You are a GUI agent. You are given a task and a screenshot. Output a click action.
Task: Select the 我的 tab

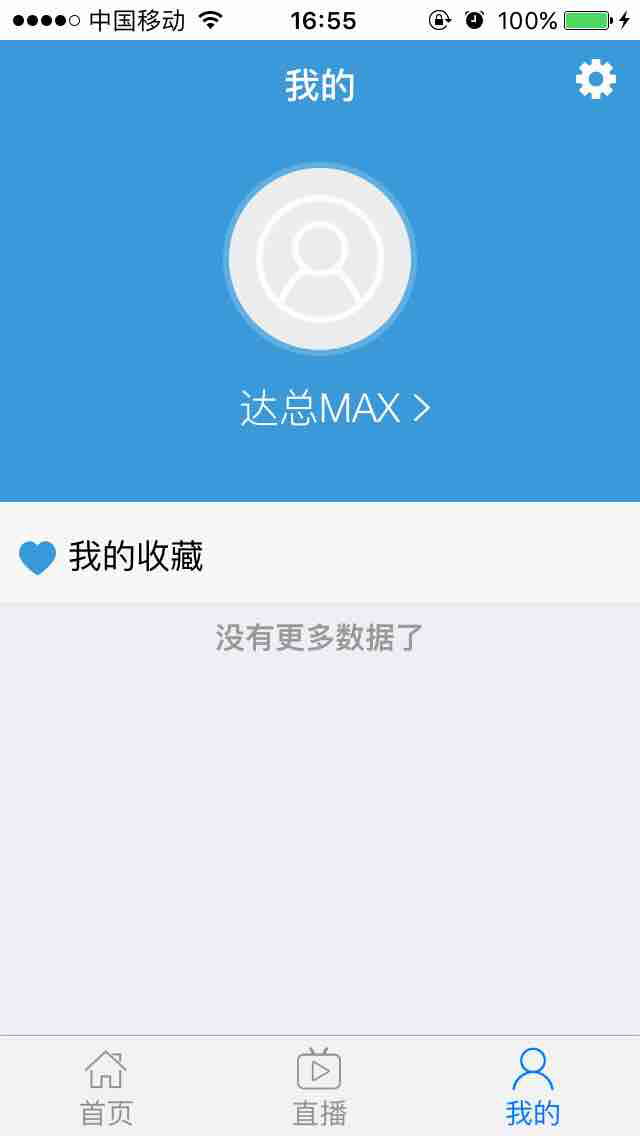pos(533,1087)
